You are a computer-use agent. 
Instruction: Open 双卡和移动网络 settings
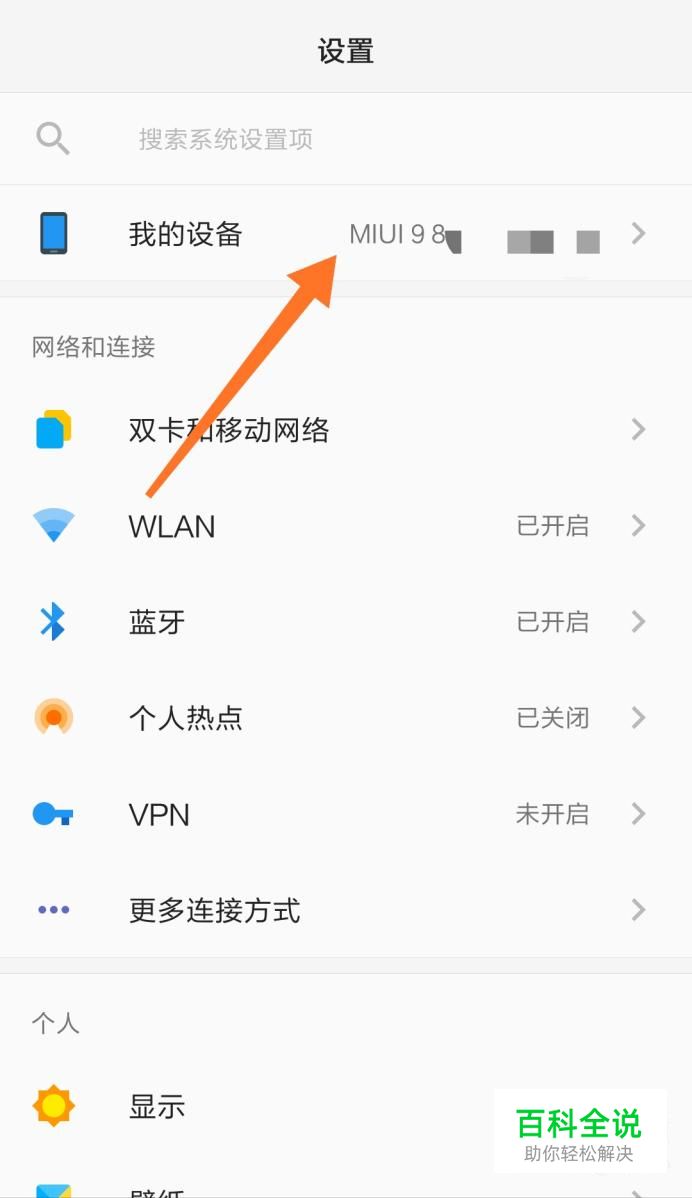[346, 429]
